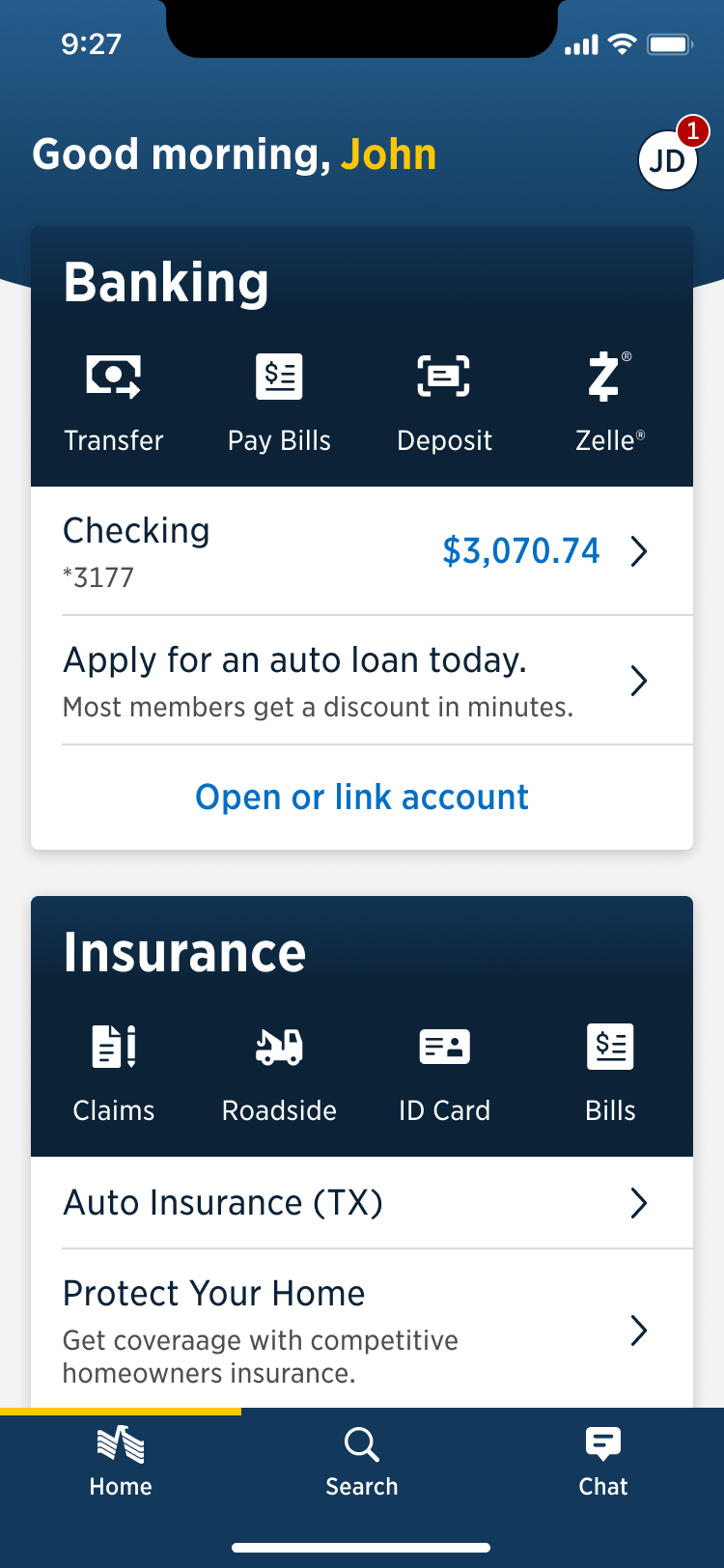Viewport: 724px width, 1568px height.
Task: Open the auto loan offer row
Action: point(362,681)
